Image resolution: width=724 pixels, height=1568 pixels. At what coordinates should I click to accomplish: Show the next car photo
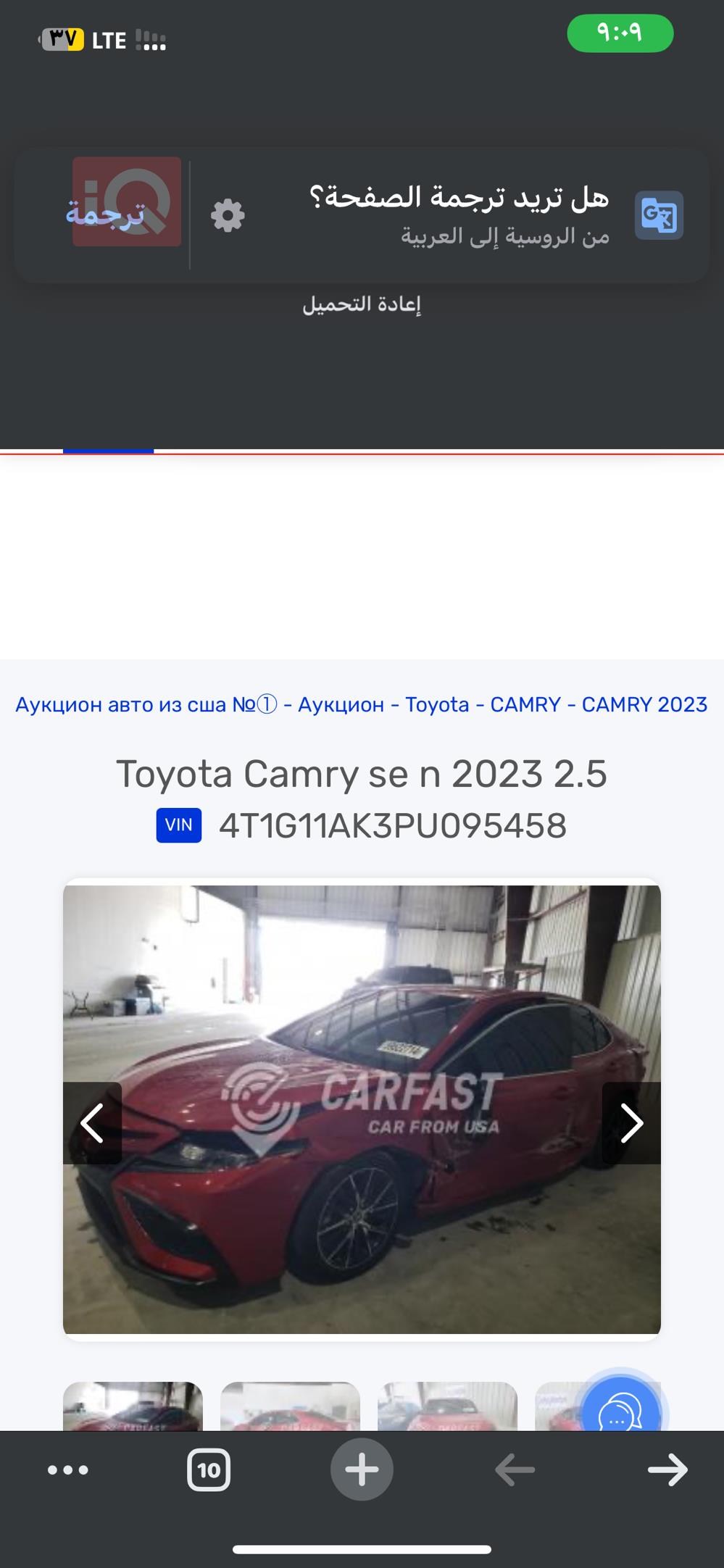click(x=631, y=1123)
